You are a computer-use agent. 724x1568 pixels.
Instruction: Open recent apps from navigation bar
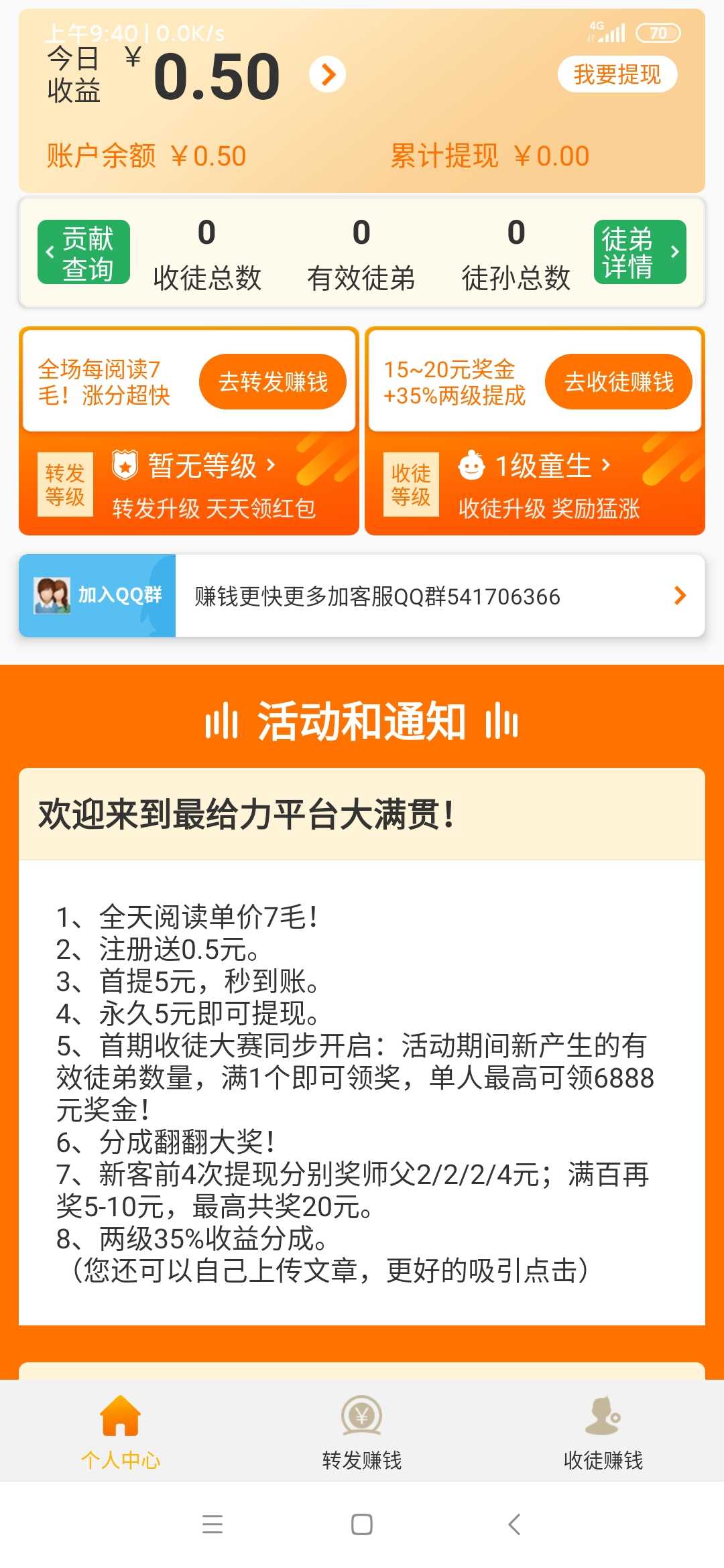[213, 1524]
